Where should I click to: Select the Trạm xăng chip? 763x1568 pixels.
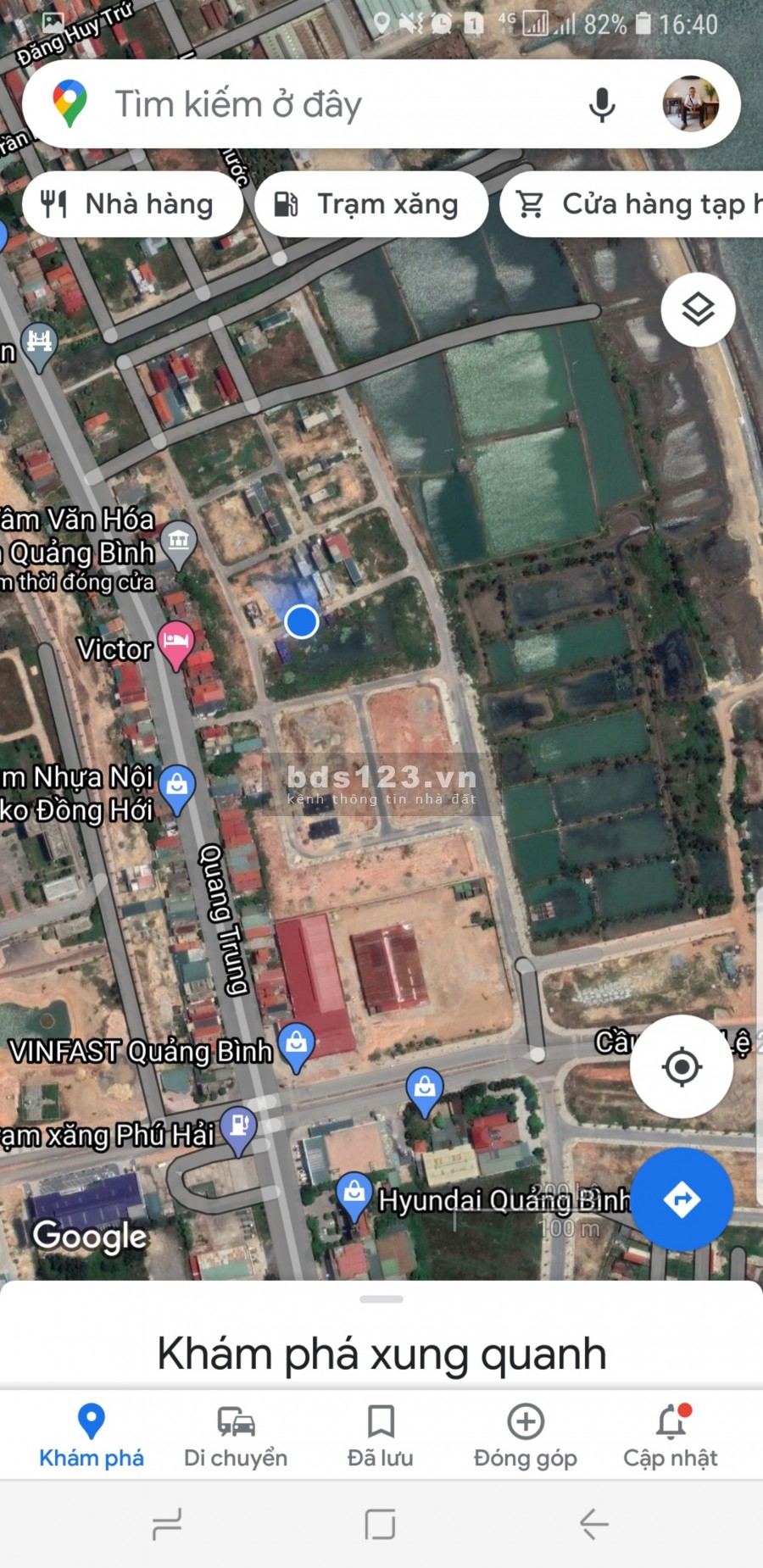pos(370,204)
